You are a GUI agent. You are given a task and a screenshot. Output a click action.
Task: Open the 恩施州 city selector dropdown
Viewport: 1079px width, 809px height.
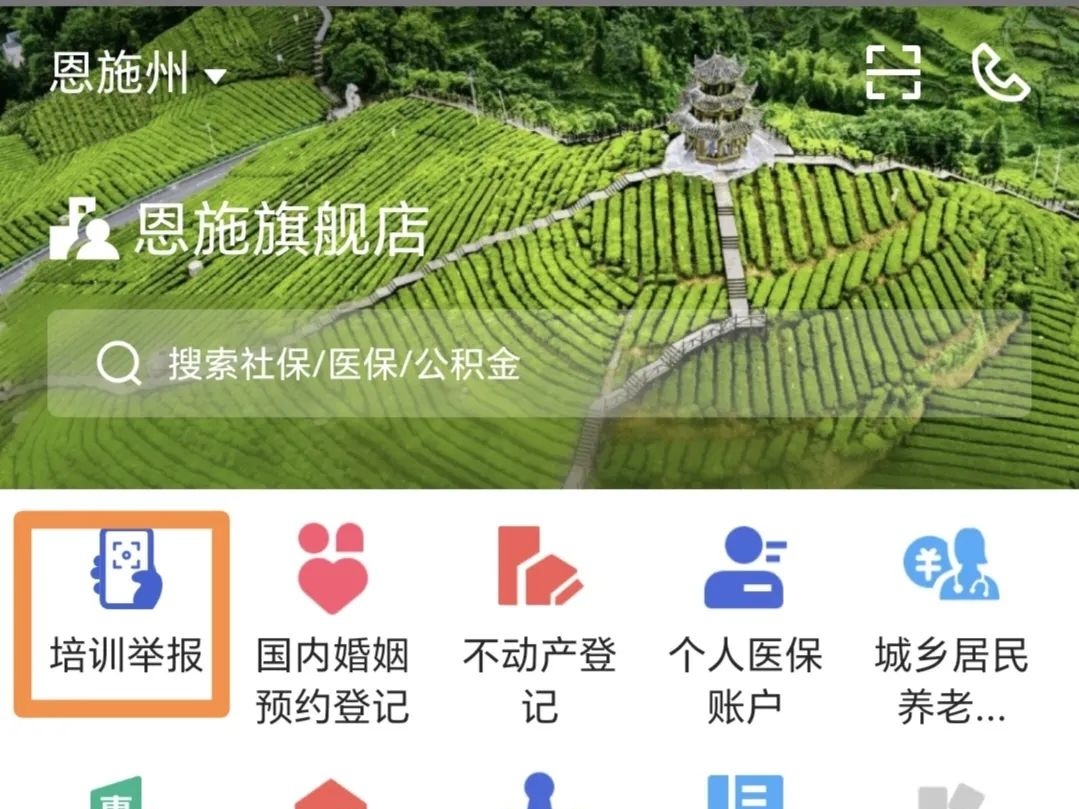click(x=138, y=75)
